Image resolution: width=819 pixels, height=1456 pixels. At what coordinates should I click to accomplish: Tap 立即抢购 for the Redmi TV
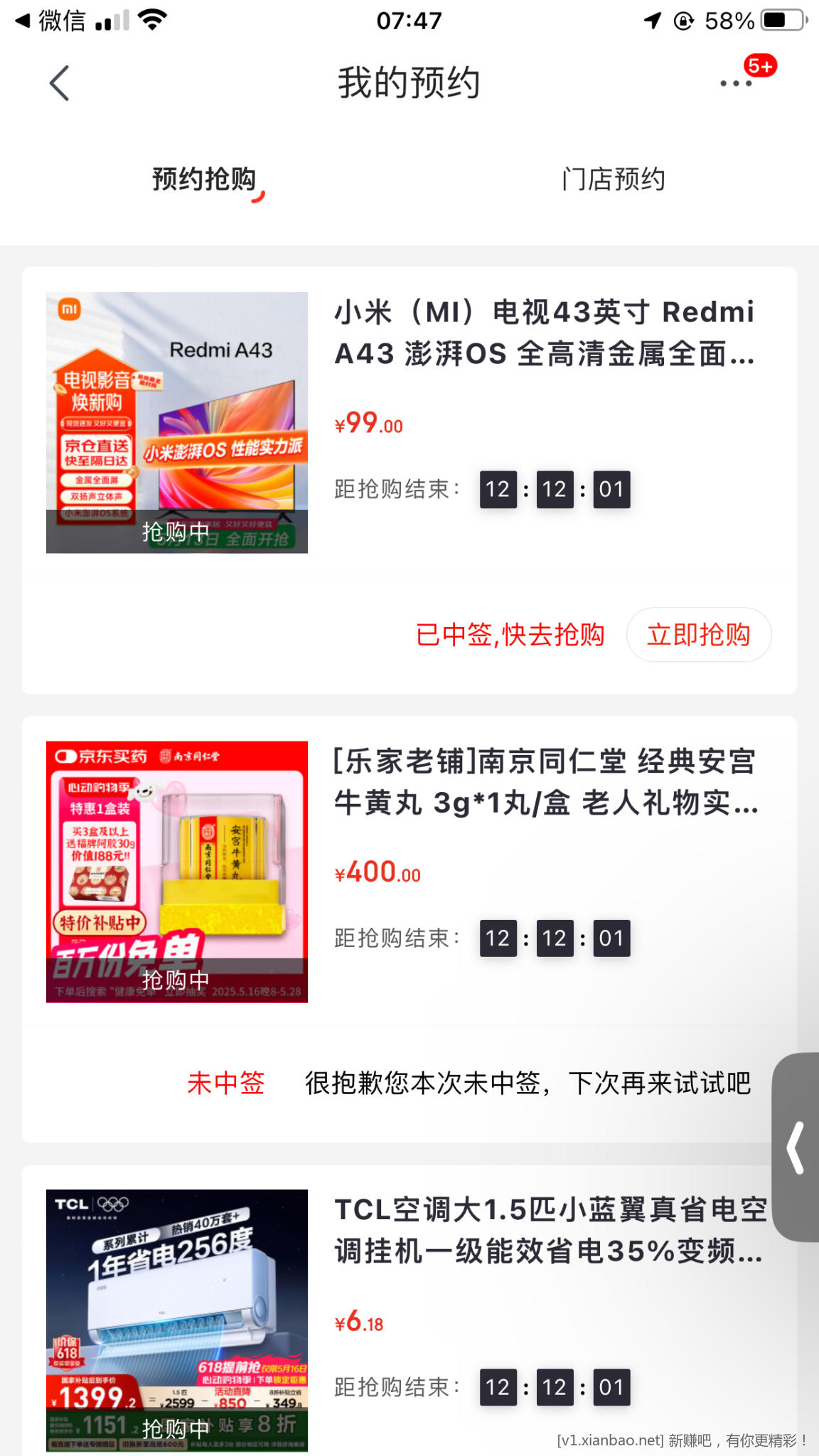click(x=698, y=634)
